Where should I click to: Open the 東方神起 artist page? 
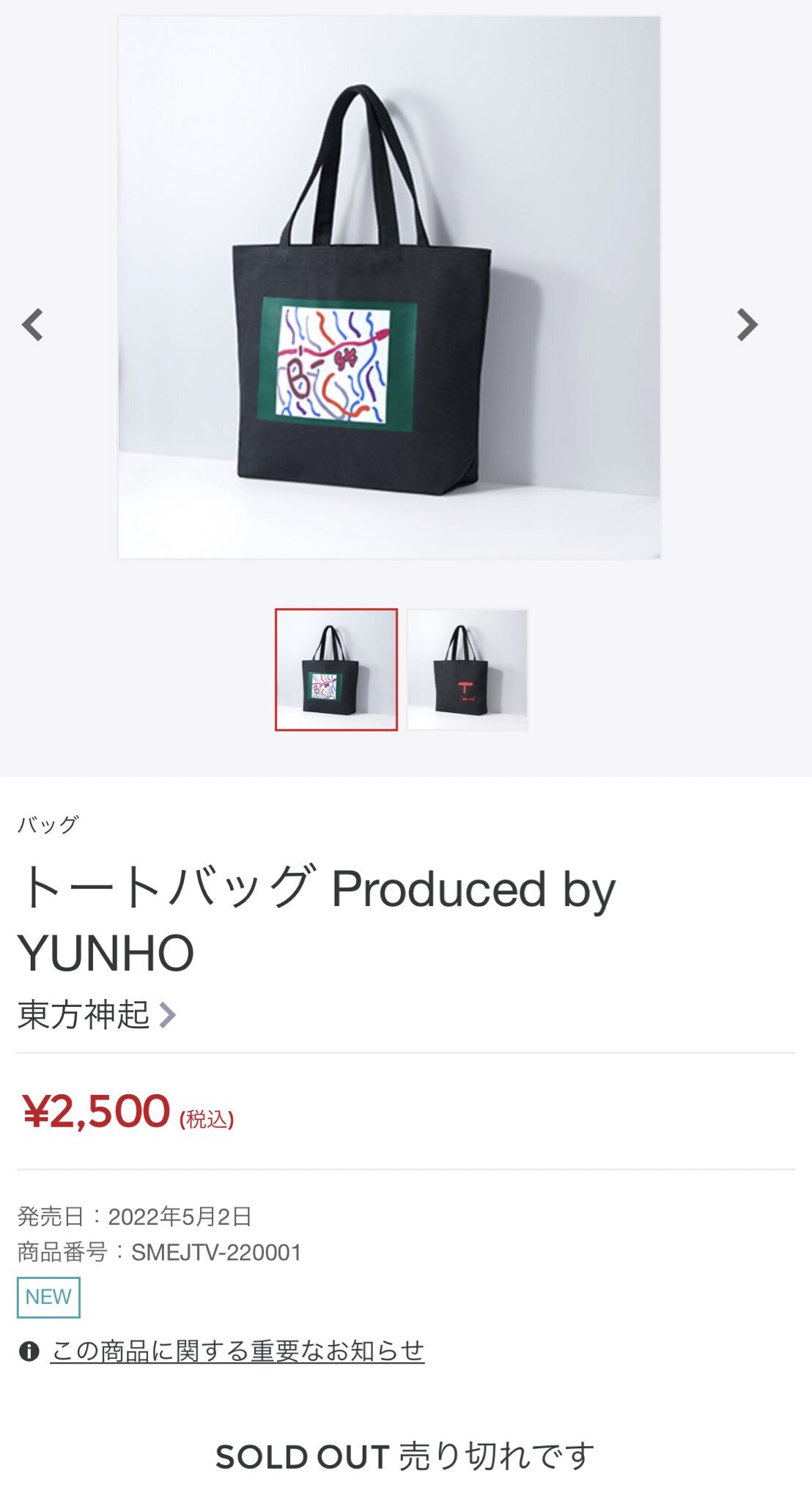[97, 1014]
